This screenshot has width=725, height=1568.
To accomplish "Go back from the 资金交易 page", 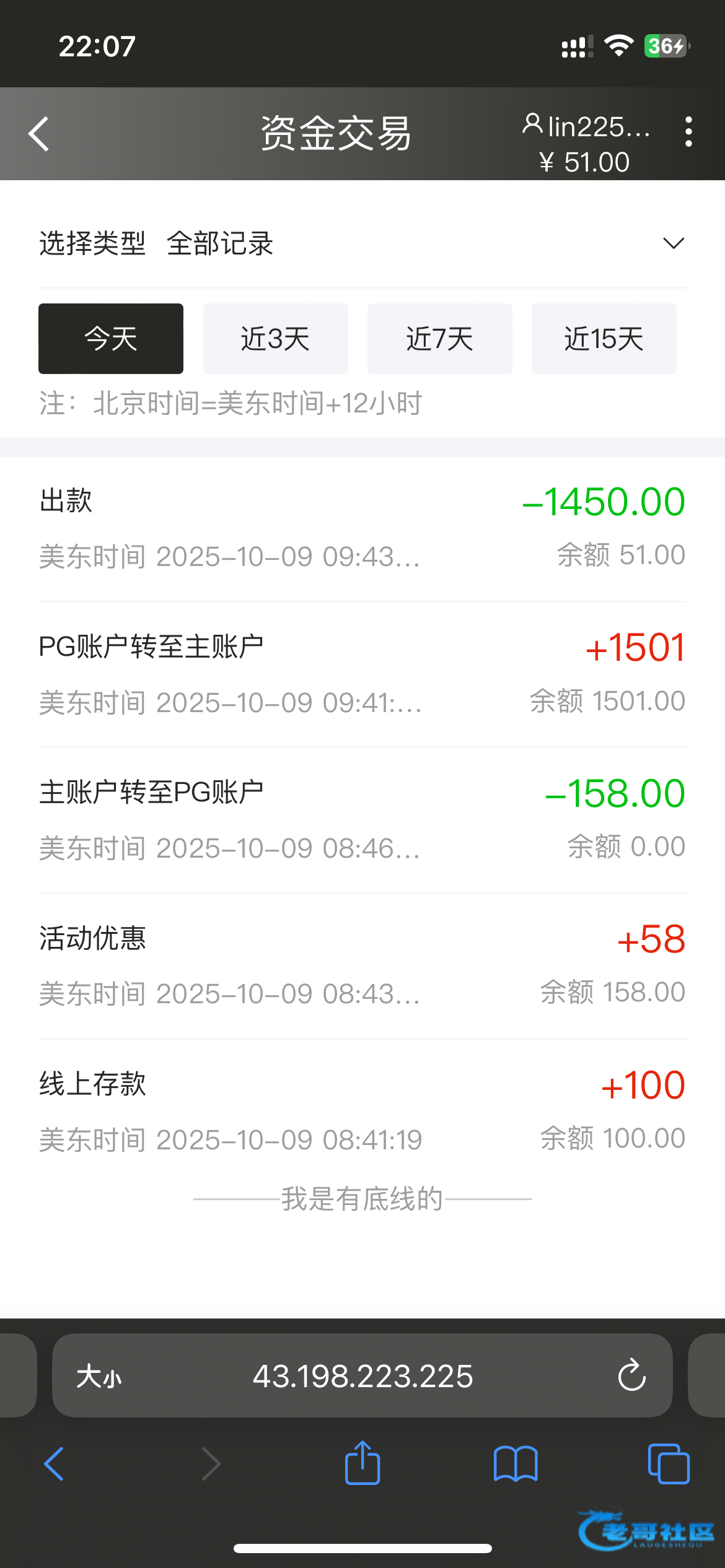I will tap(38, 134).
